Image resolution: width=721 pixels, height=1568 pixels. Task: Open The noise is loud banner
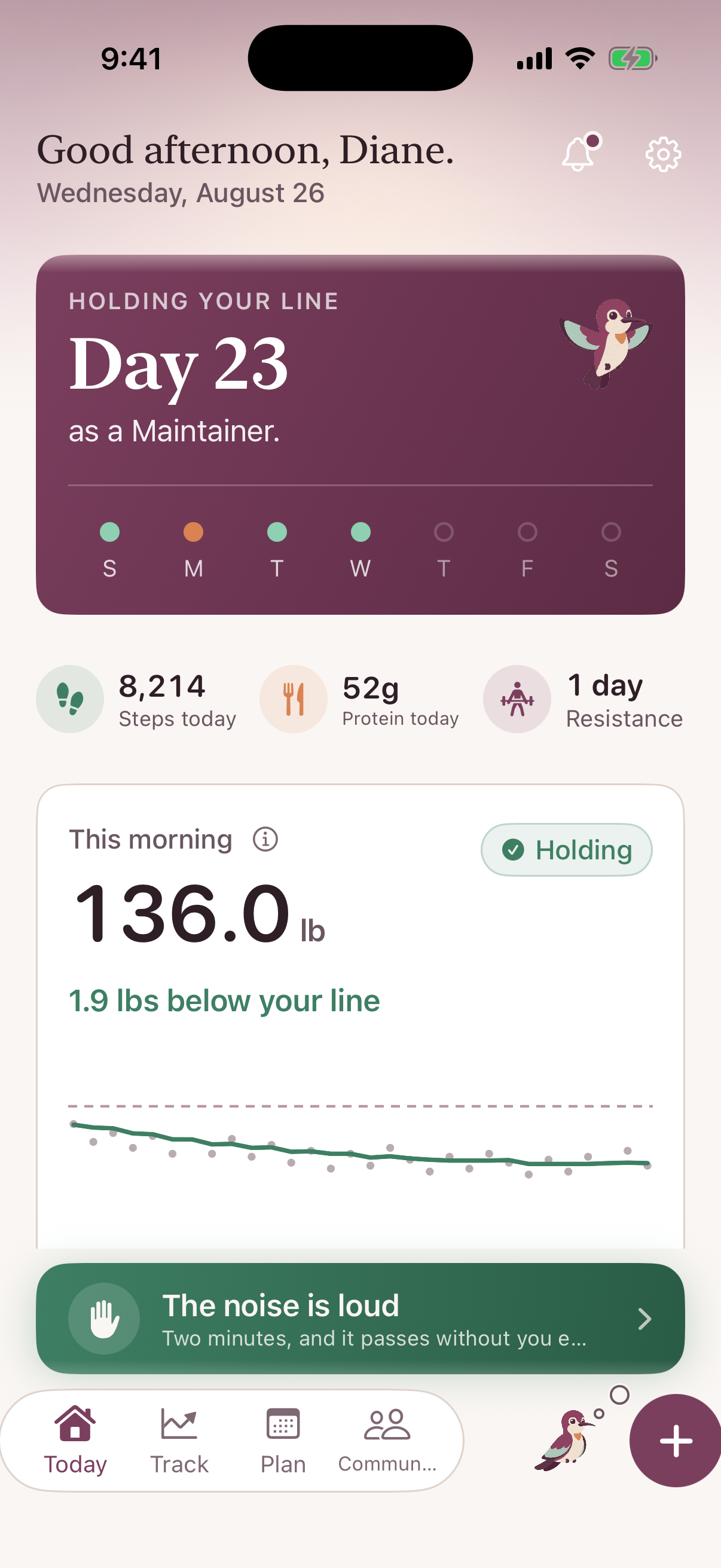(x=360, y=1319)
